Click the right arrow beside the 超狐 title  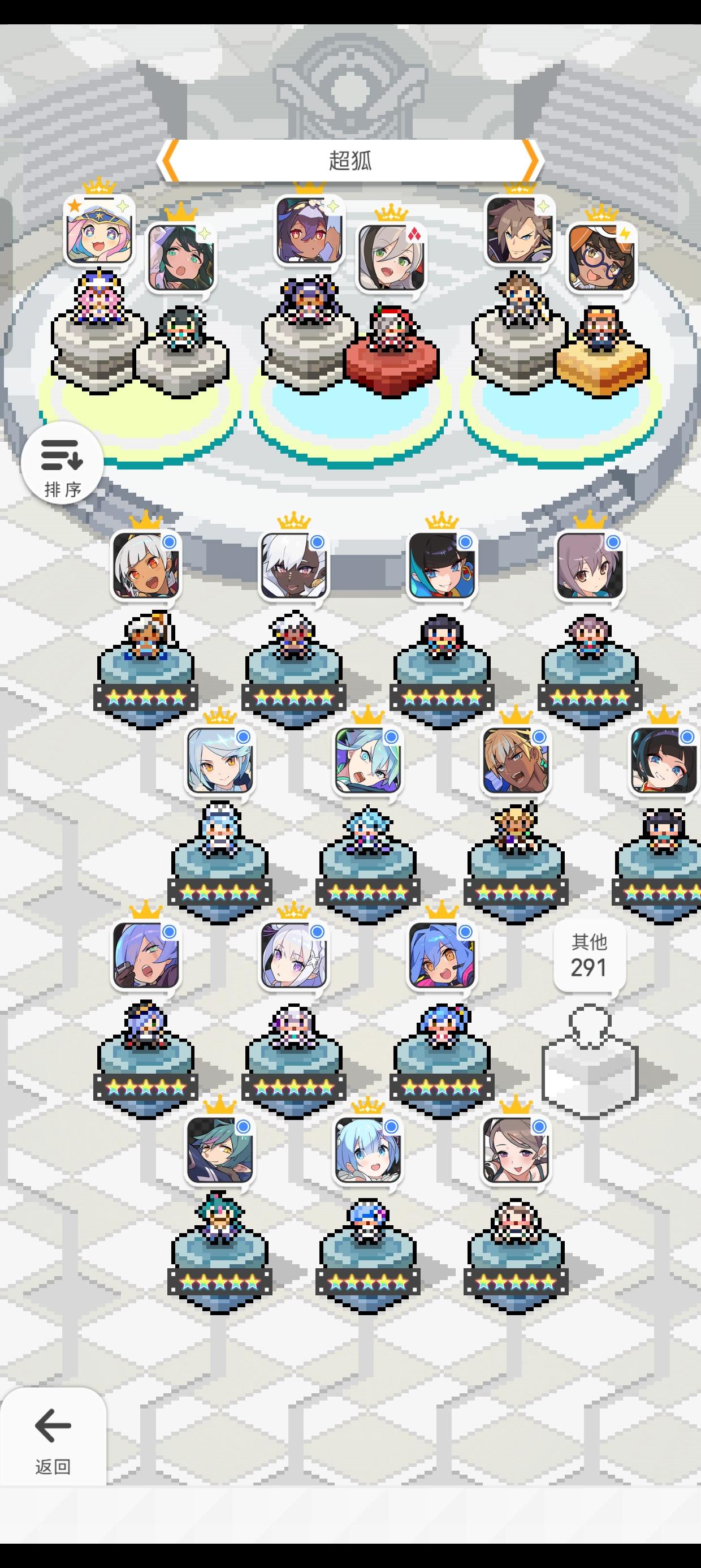[534, 160]
